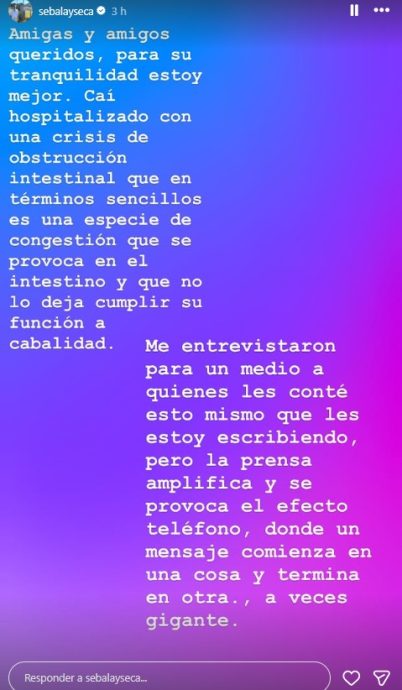Viewport: 402px width, 690px height.
Task: Like this story with the heart
Action: coord(351,678)
